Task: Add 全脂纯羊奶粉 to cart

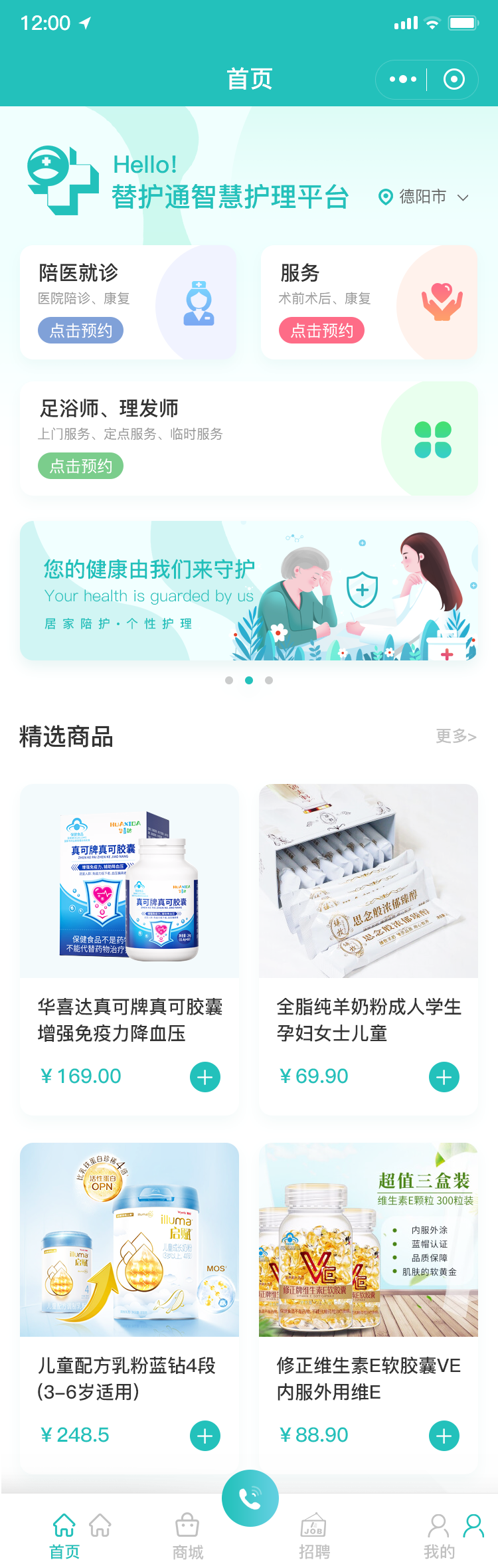Action: coord(444,1077)
